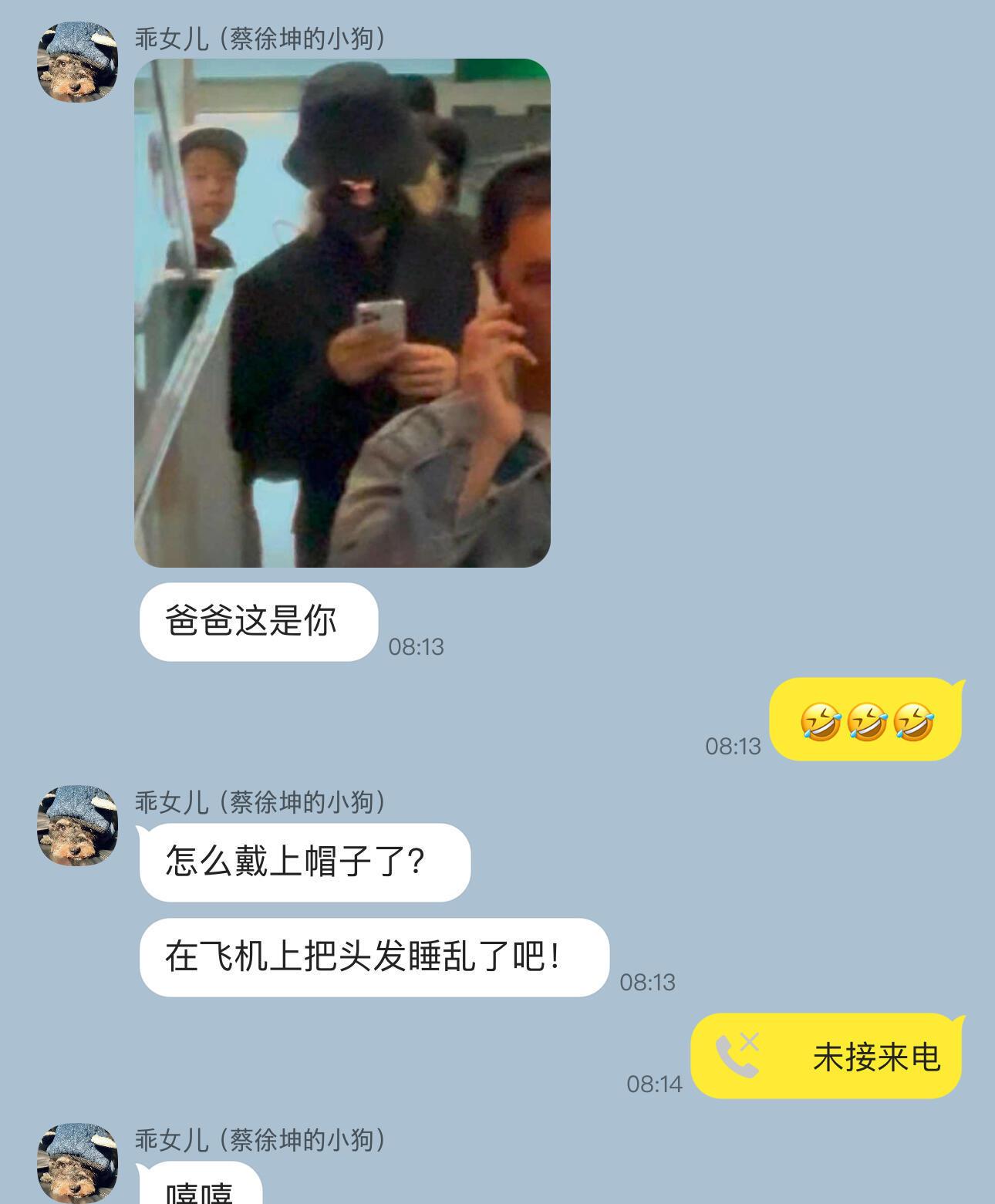
Task: Open sender's avatar above the photo
Action: coord(77,62)
